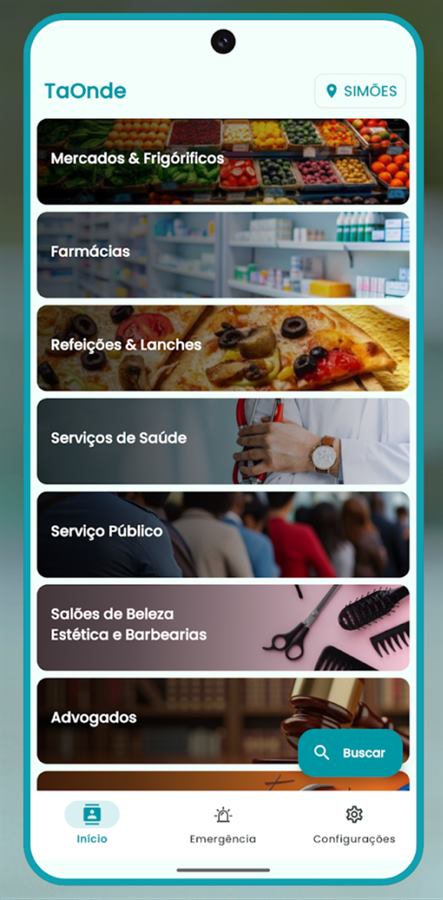Browse Refeições & Lanches

(223, 348)
